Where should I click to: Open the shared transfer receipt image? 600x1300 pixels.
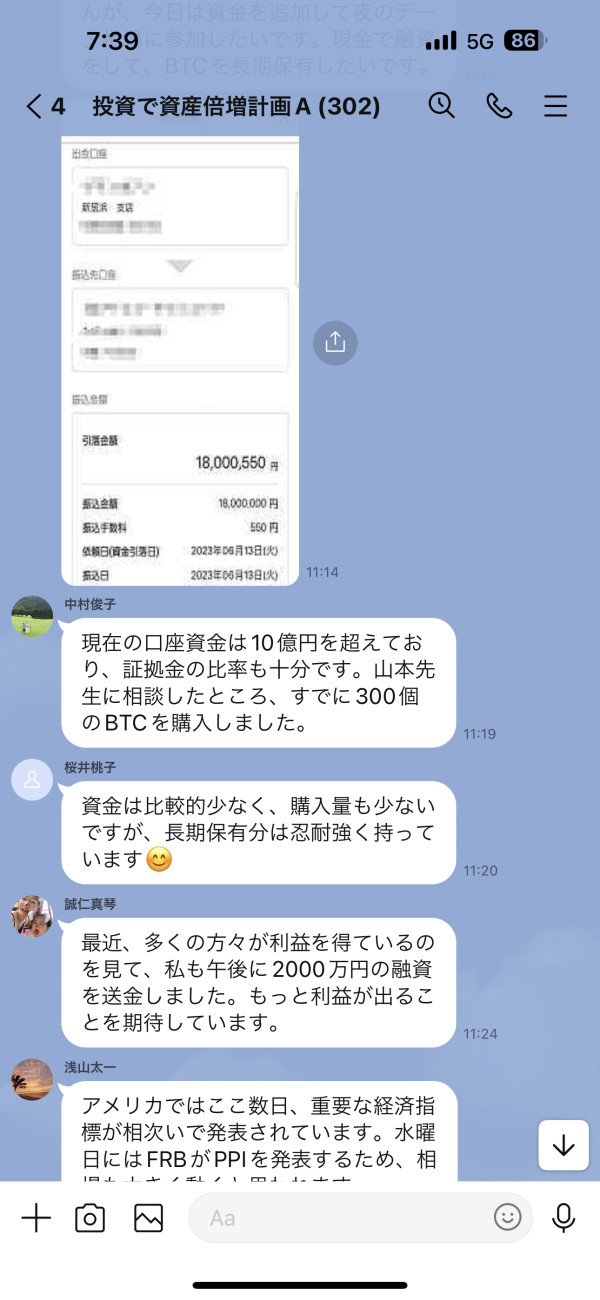(x=180, y=362)
